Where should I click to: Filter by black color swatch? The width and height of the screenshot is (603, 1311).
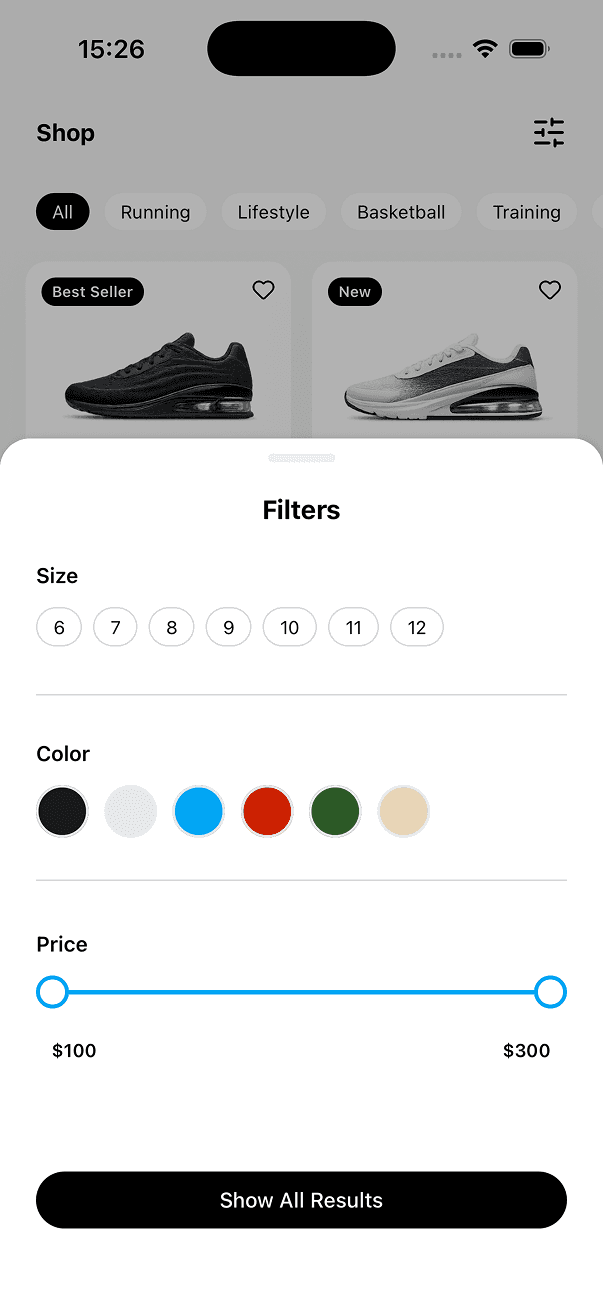click(62, 811)
